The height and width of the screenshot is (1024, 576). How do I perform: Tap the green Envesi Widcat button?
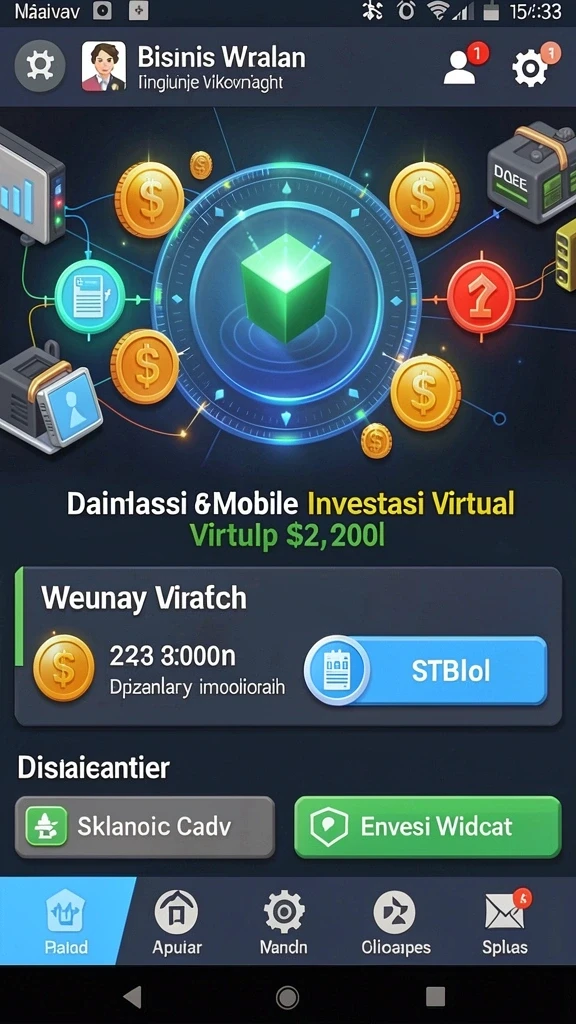(x=428, y=827)
